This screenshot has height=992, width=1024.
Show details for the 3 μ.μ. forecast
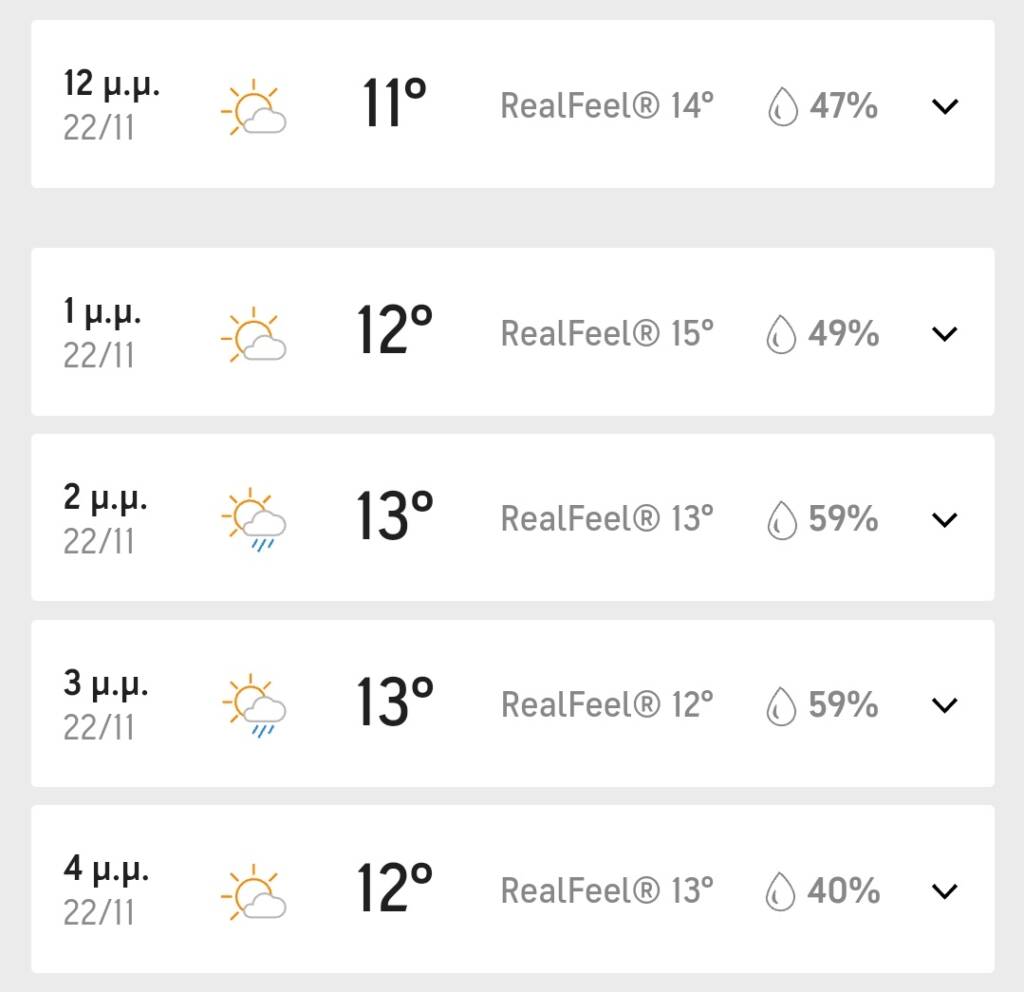click(944, 705)
